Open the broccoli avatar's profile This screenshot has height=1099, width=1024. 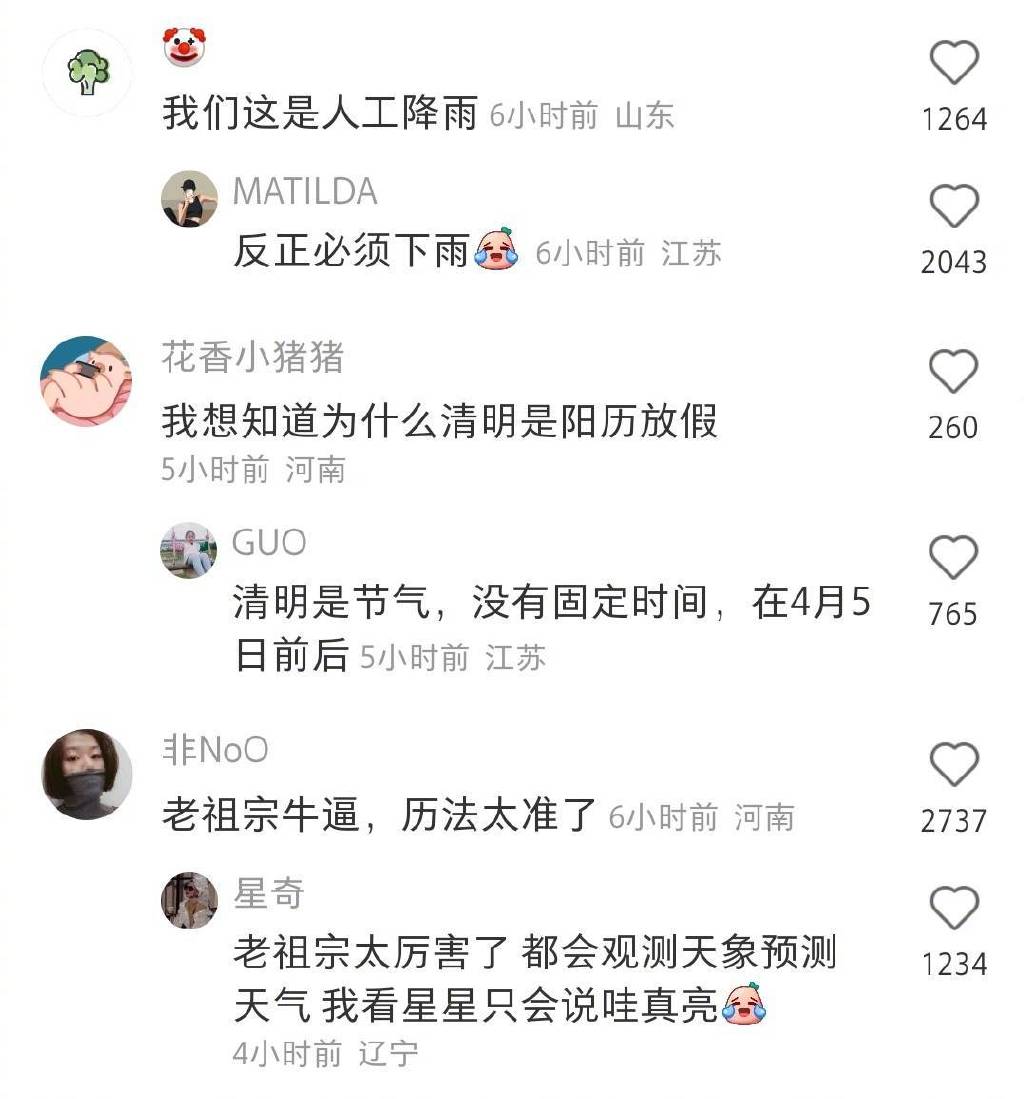88,73
